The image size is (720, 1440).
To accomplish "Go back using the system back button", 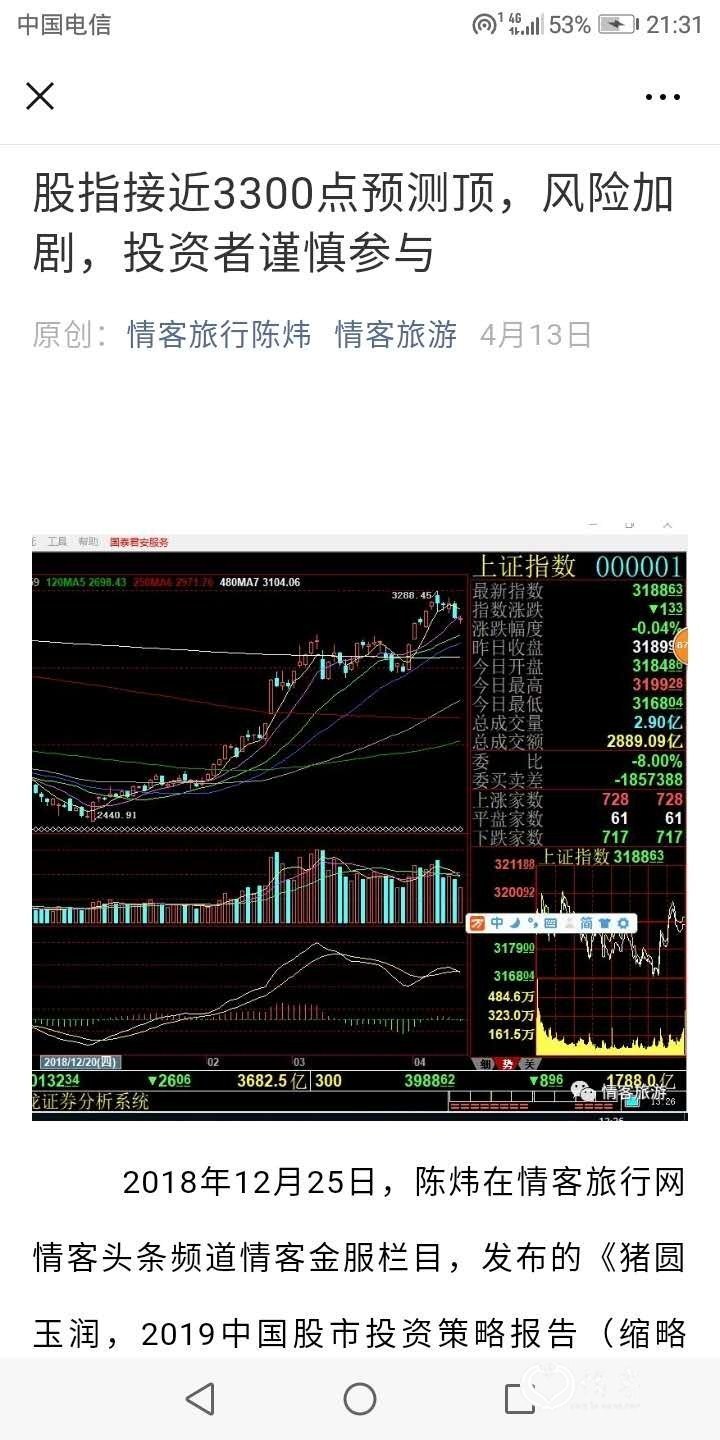I will 200,1399.
